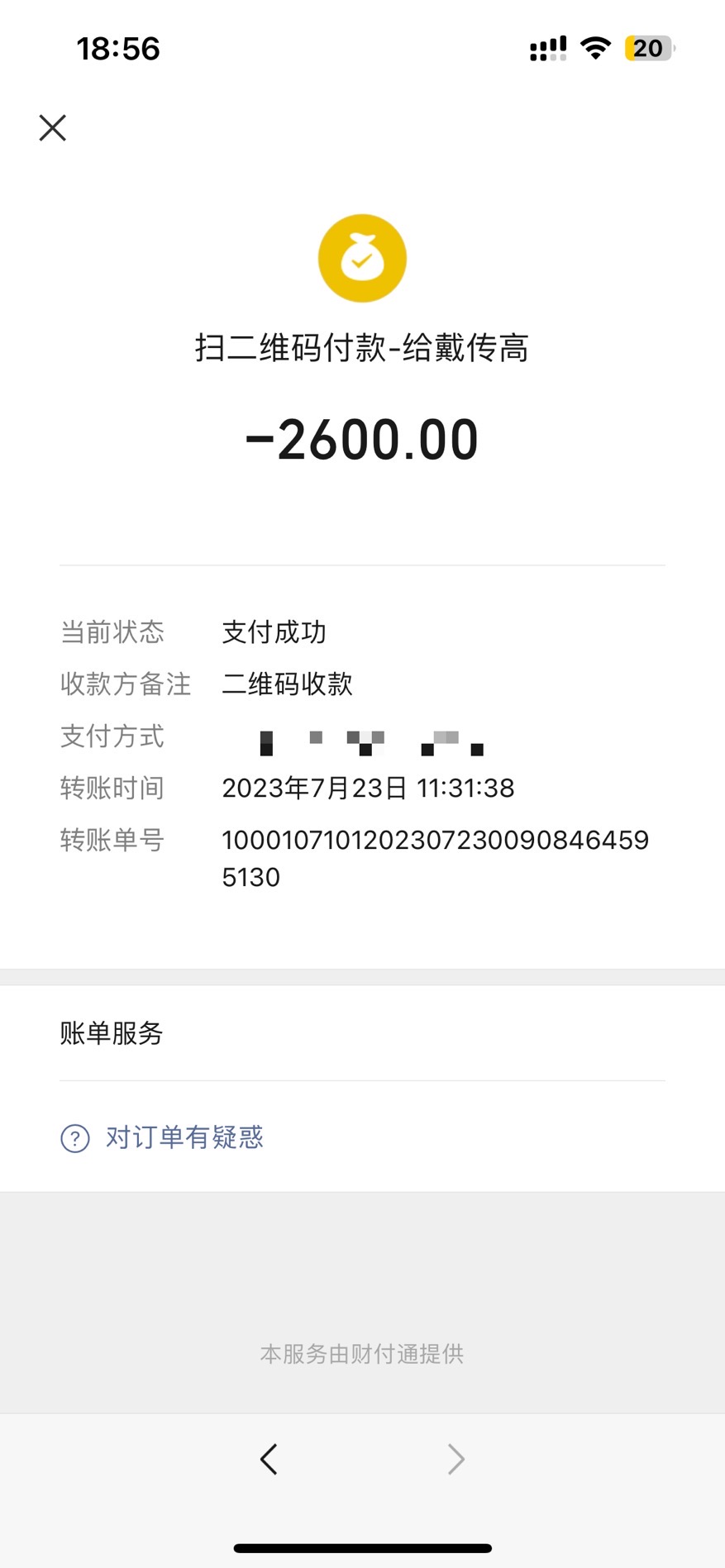Go back using the bottom back arrow
Viewport: 725px width, 1568px height.
click(269, 1459)
